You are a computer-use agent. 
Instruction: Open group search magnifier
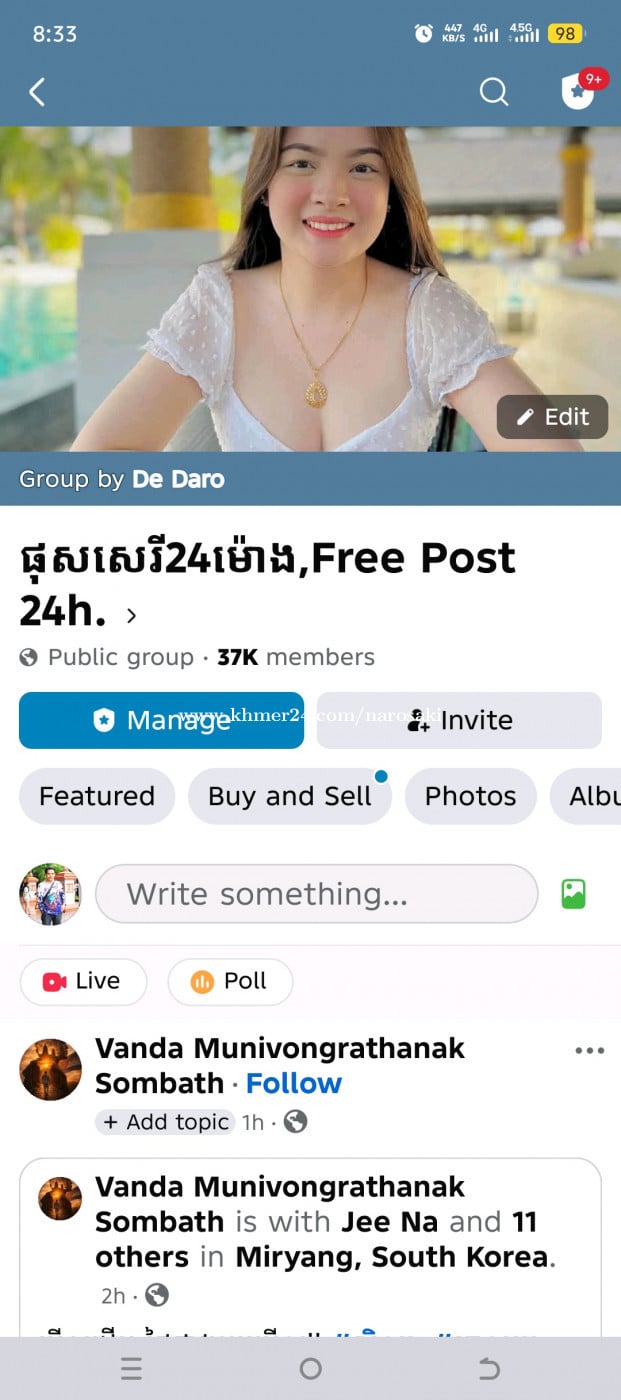pyautogui.click(x=494, y=92)
